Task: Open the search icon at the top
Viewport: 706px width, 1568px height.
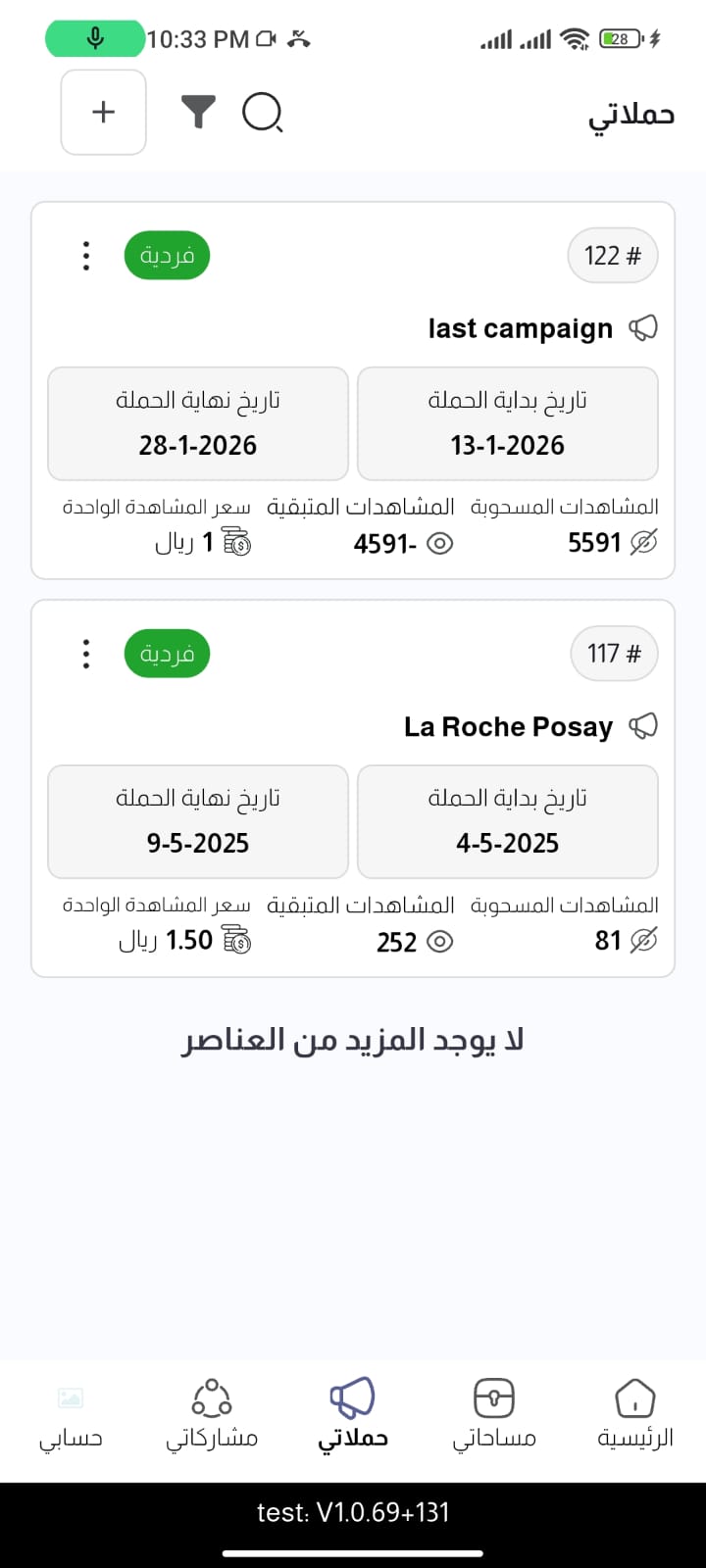Action: pyautogui.click(x=261, y=112)
